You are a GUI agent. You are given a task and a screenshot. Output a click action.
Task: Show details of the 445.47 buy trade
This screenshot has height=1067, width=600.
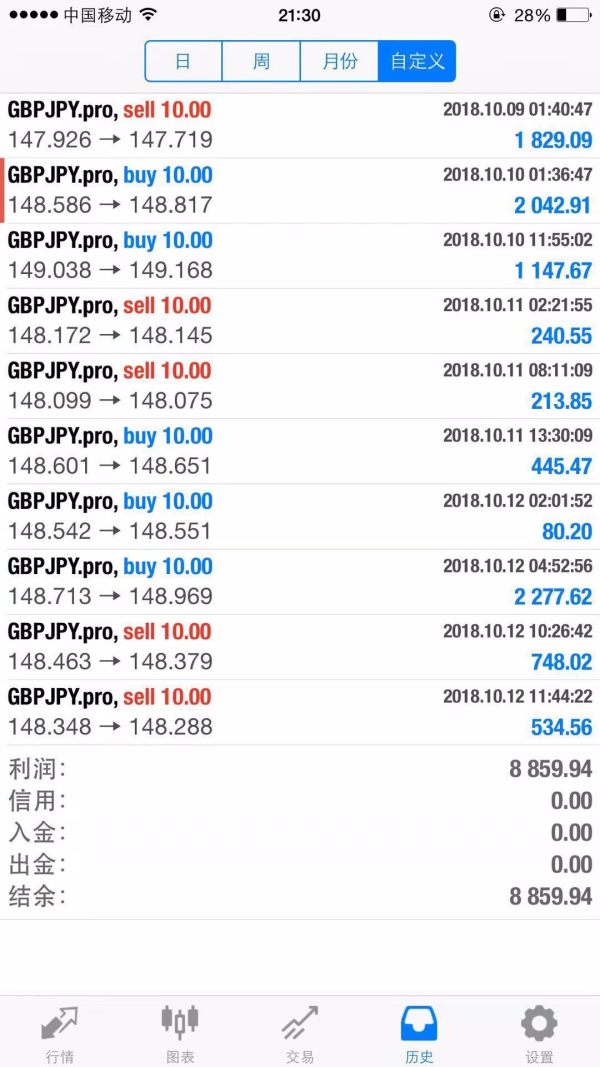point(300,451)
